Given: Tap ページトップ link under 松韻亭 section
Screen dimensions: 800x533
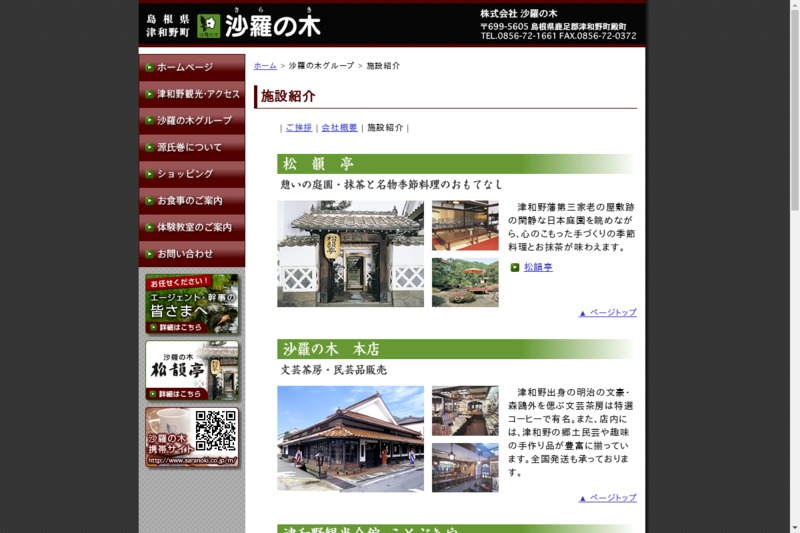Looking at the screenshot, I should [607, 313].
